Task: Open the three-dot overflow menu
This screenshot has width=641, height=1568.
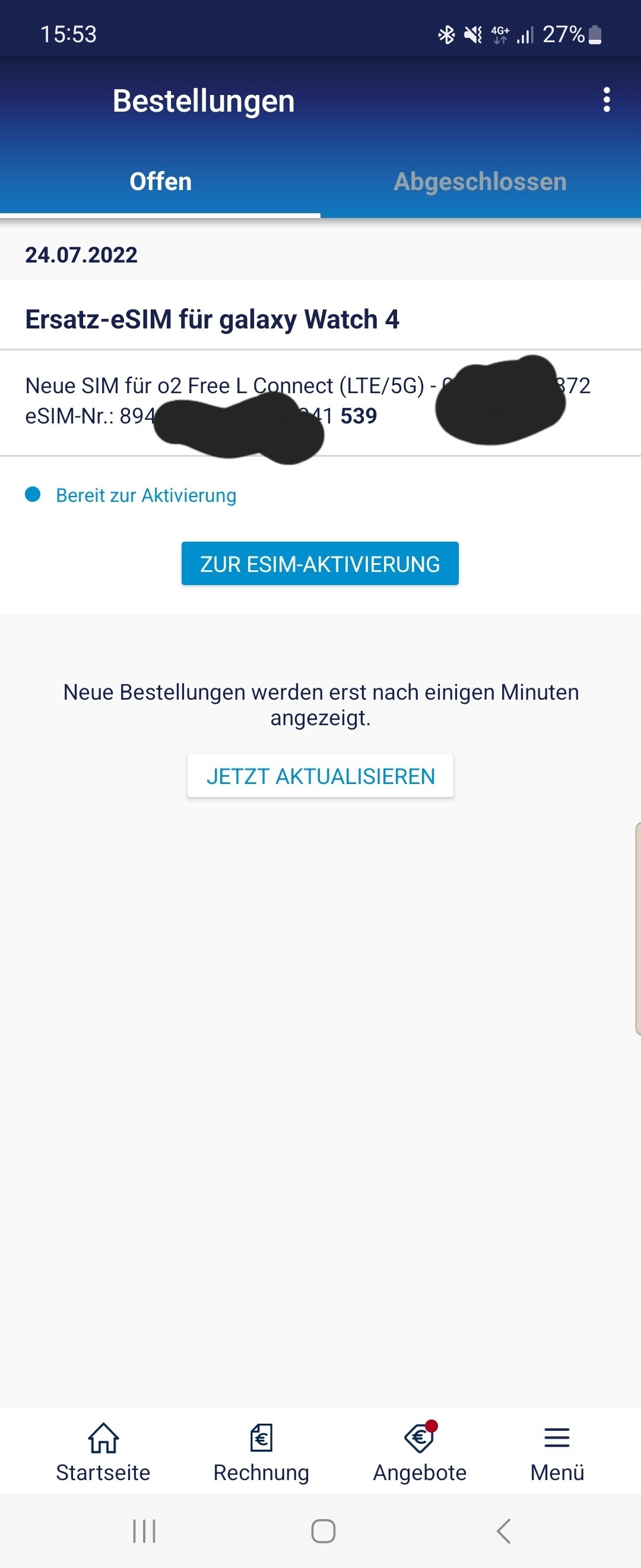Action: [x=607, y=100]
